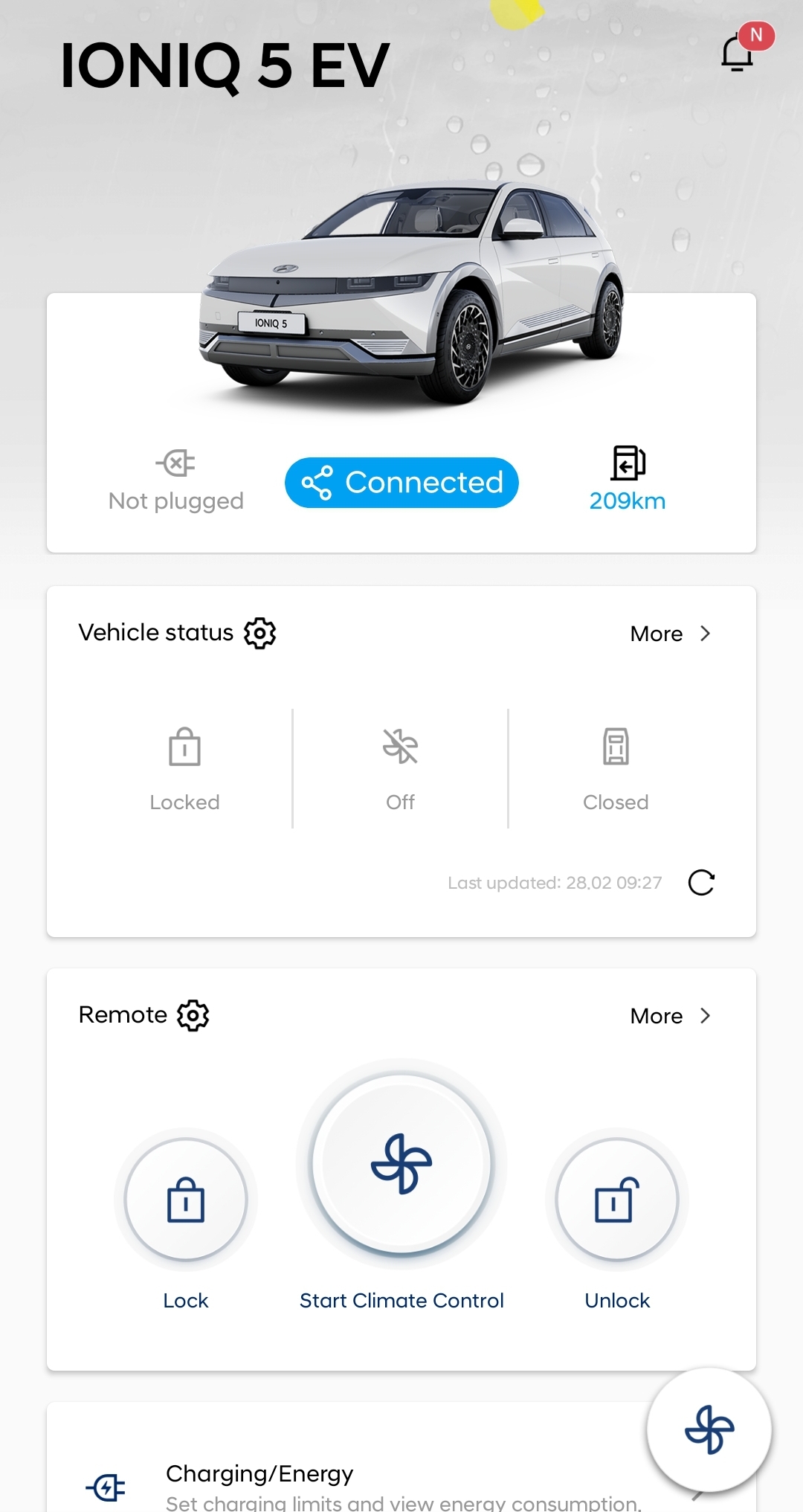Open Remote settings gear

click(193, 1015)
